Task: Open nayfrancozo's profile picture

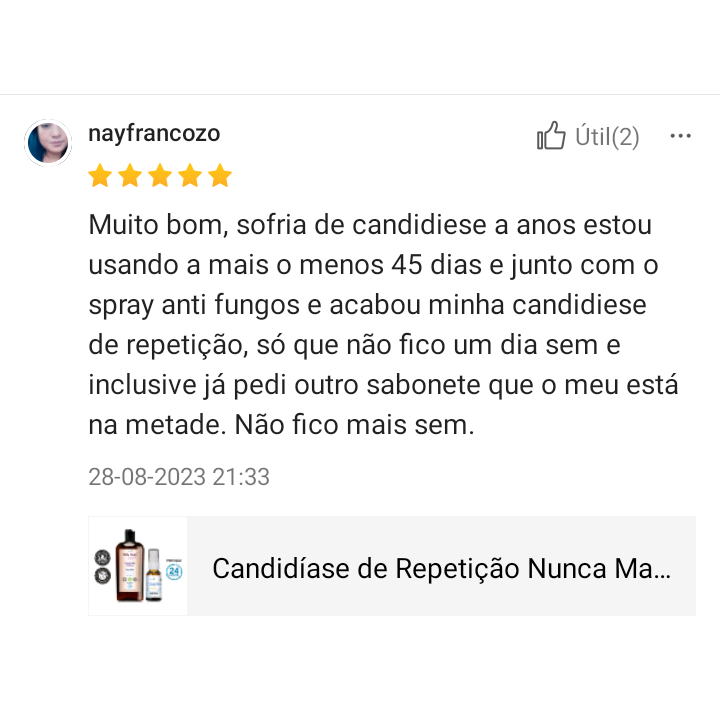Action: click(x=48, y=144)
